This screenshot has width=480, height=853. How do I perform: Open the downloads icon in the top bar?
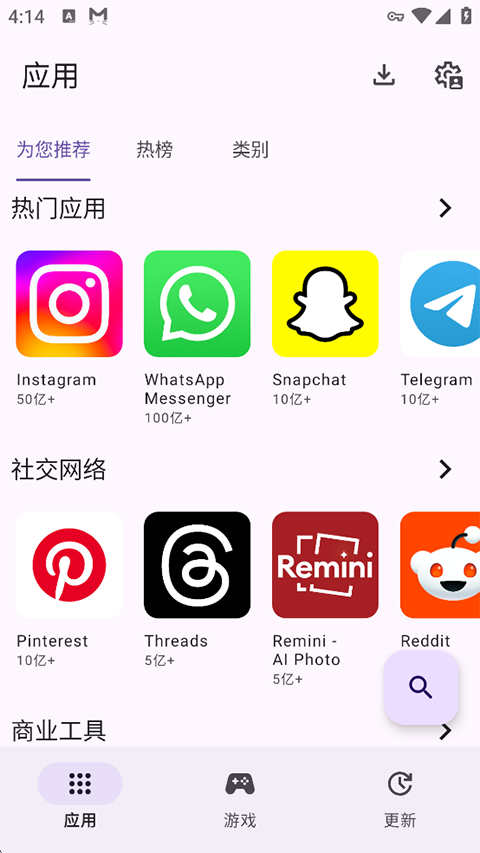point(384,75)
